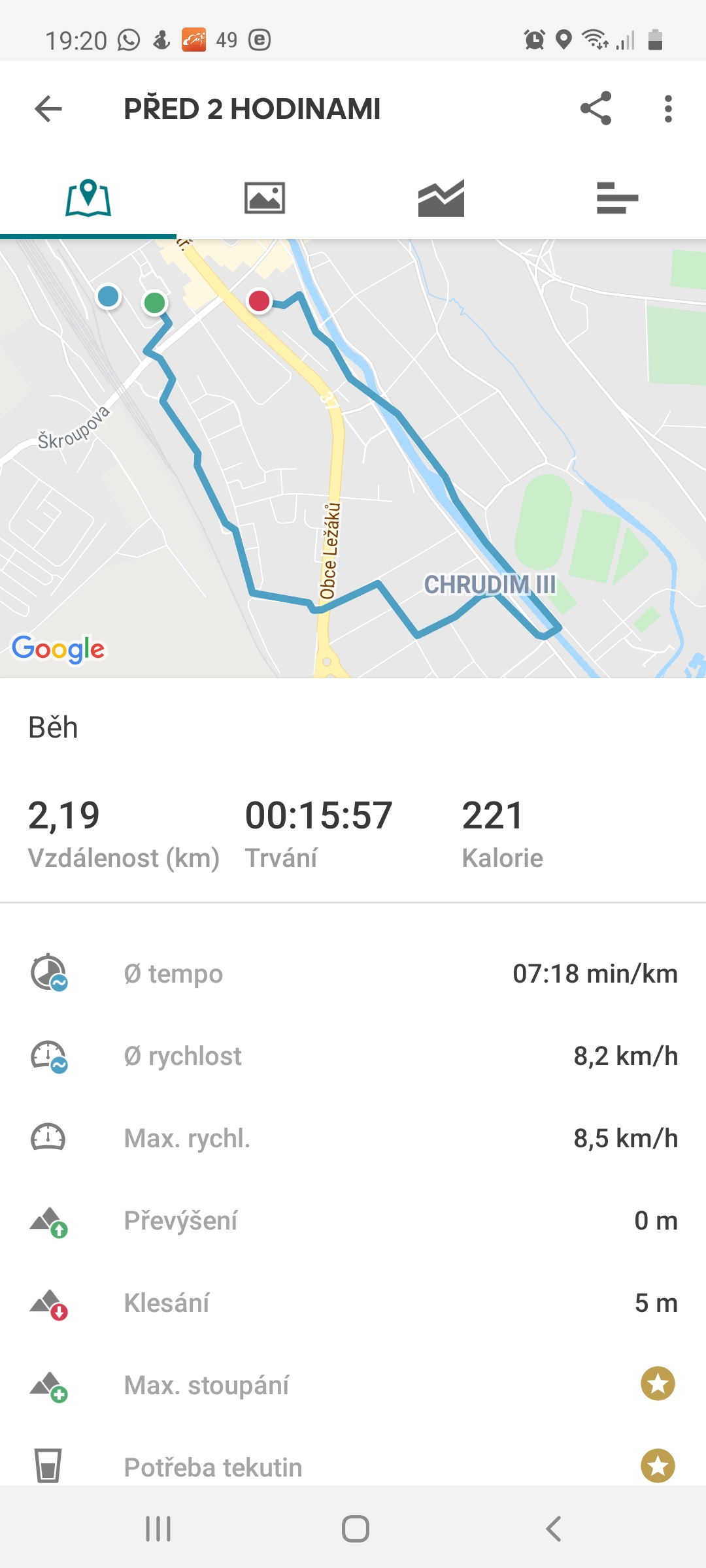Go back using the app bar arrow
The image size is (706, 1568).
click(48, 108)
